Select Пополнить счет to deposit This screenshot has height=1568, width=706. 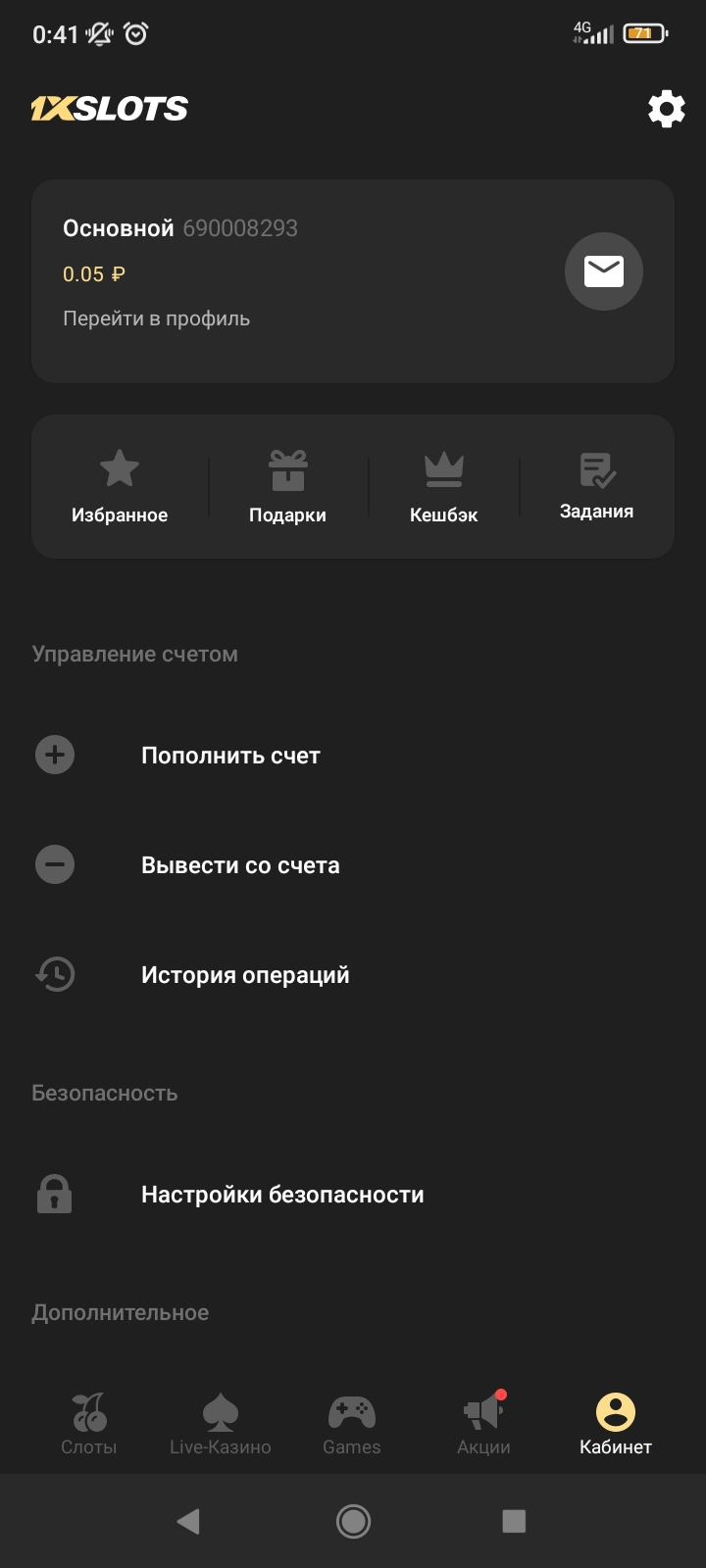tap(230, 756)
